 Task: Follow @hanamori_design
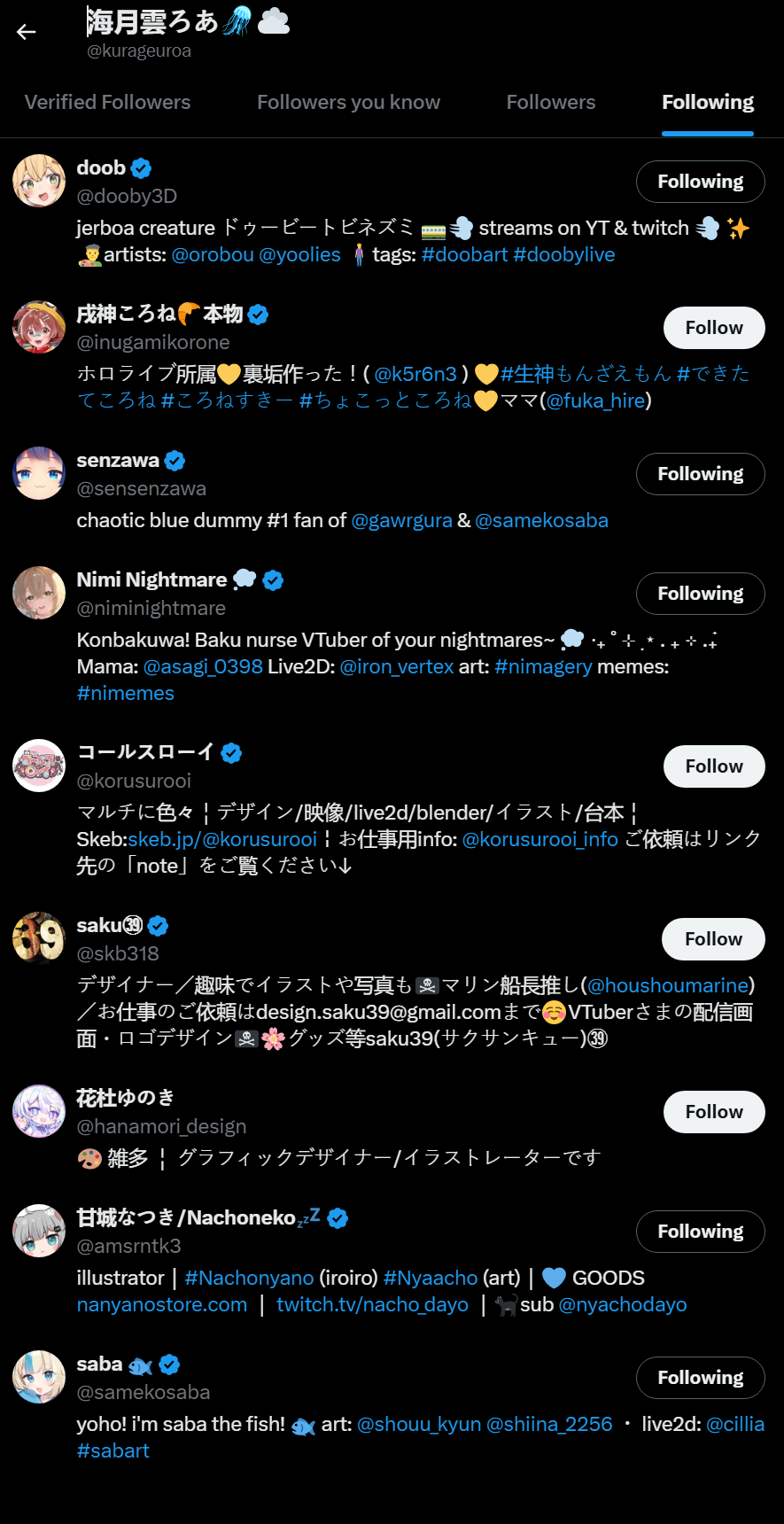(x=714, y=1112)
